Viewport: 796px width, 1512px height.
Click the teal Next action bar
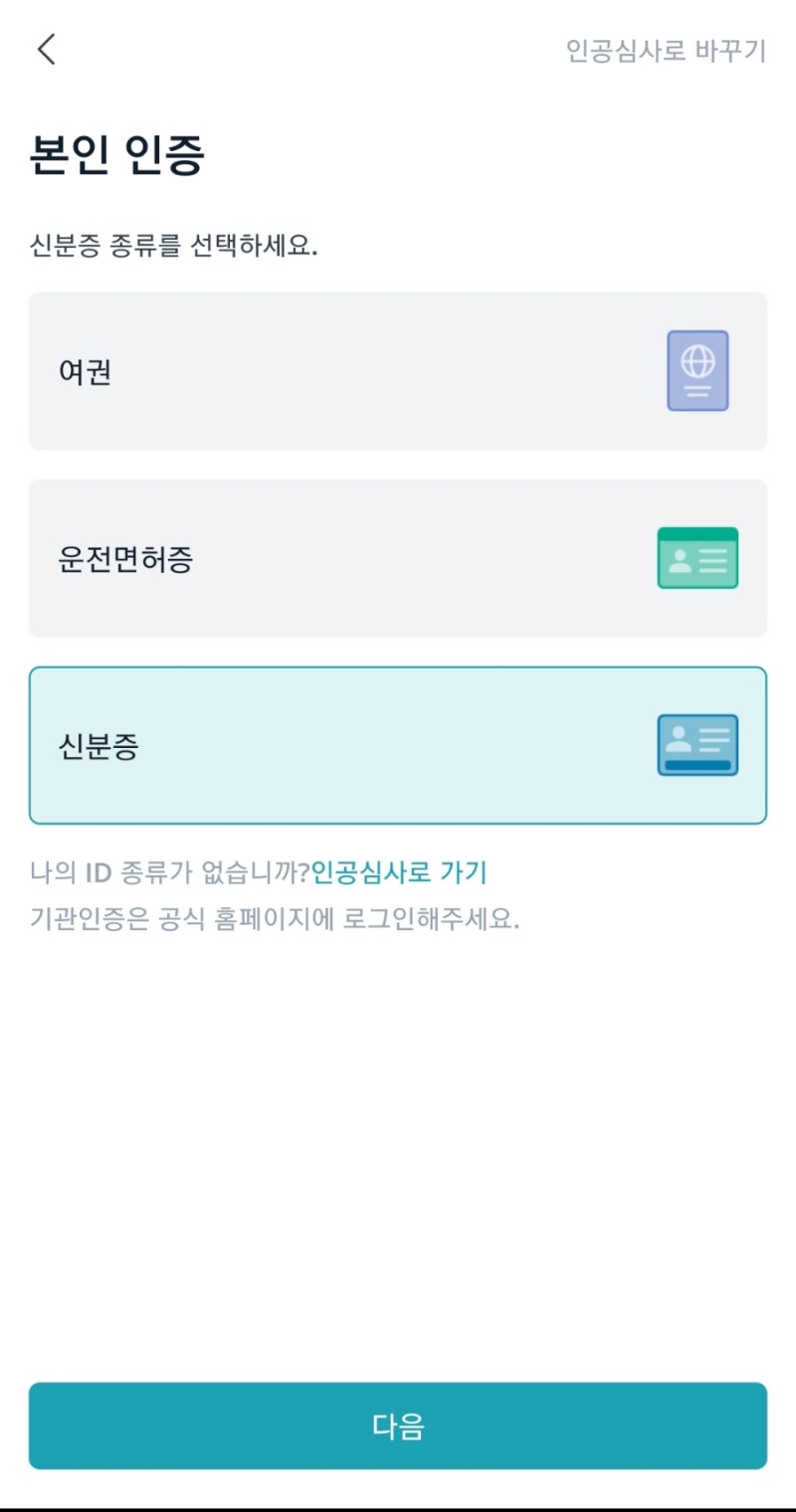[398, 1424]
